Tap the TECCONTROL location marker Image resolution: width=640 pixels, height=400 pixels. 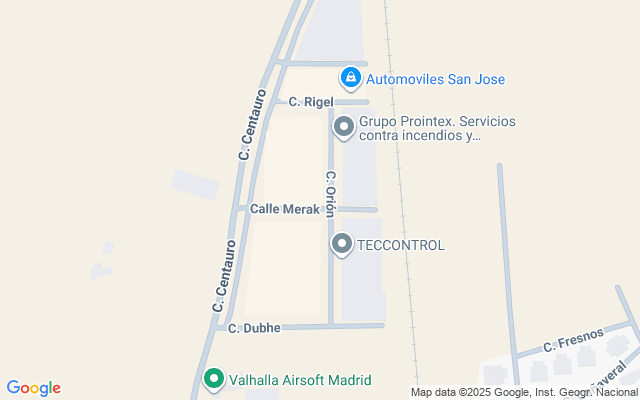click(x=342, y=244)
